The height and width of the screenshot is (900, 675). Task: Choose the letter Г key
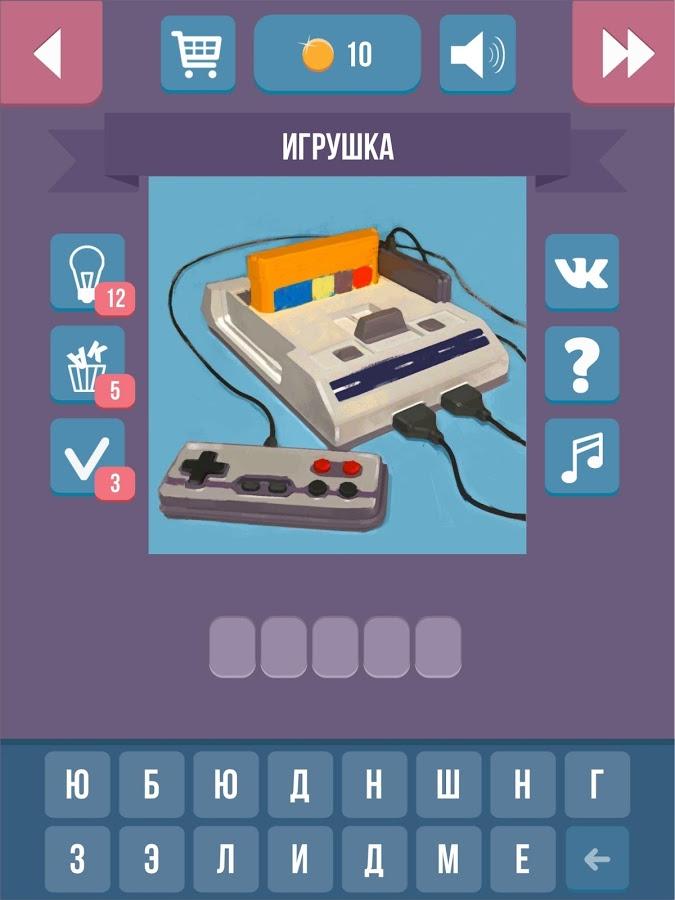click(x=597, y=785)
